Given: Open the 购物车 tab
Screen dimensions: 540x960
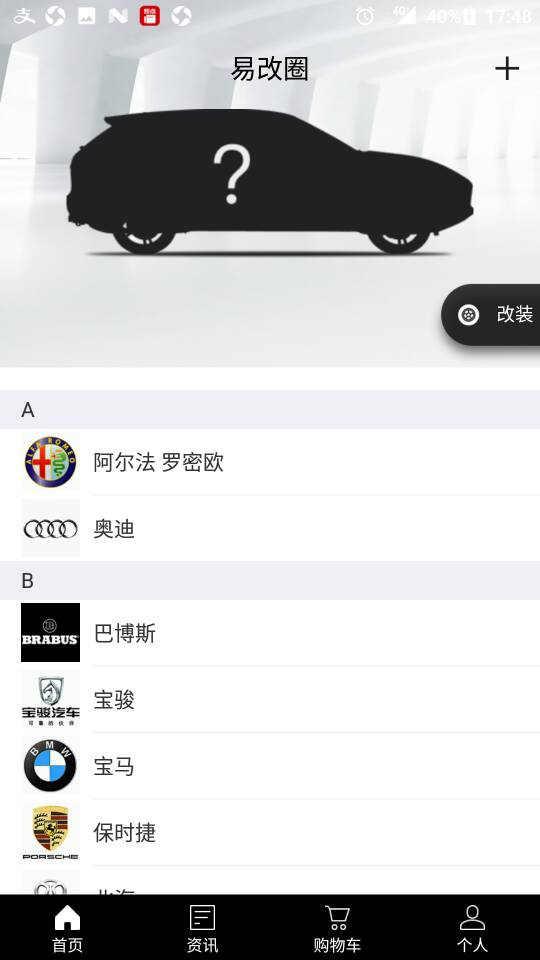Looking at the screenshot, I should coord(337,928).
